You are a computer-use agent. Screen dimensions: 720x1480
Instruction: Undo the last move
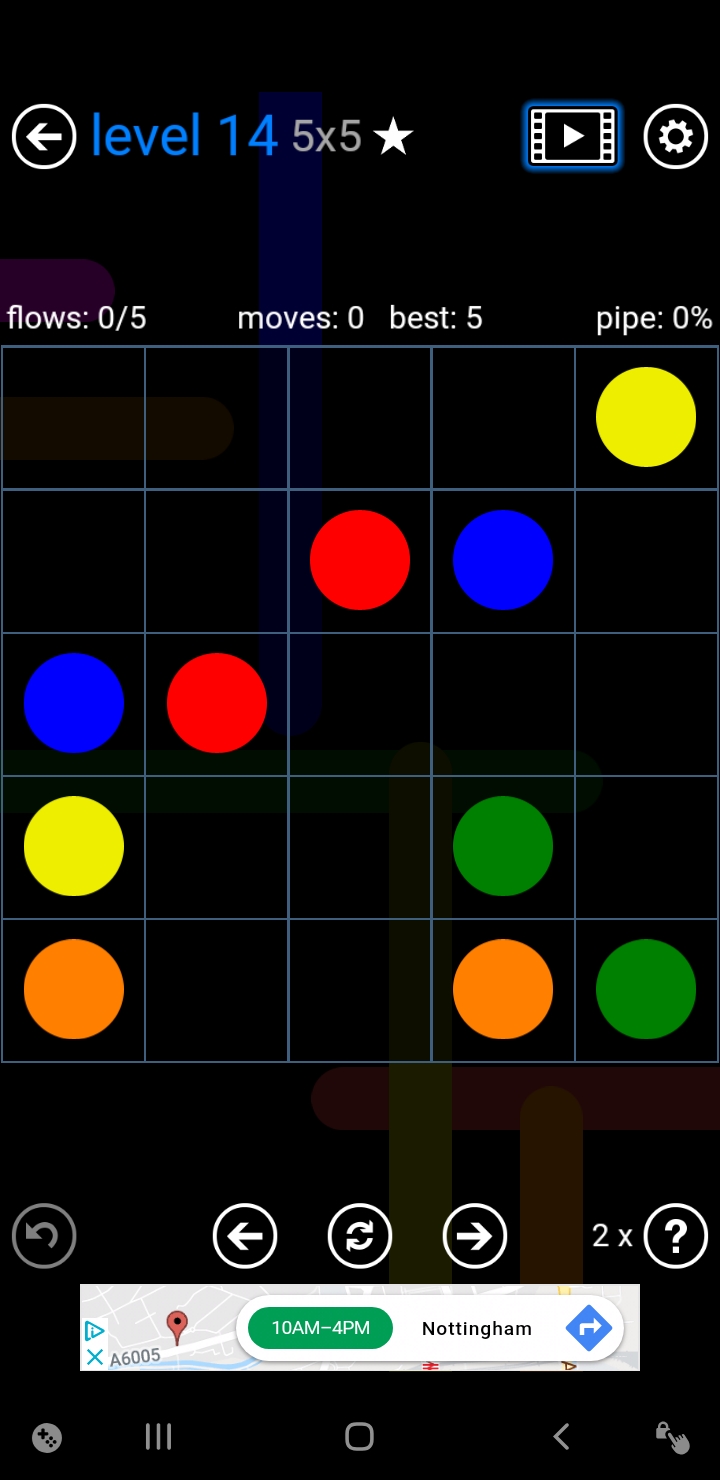pyautogui.click(x=44, y=1236)
